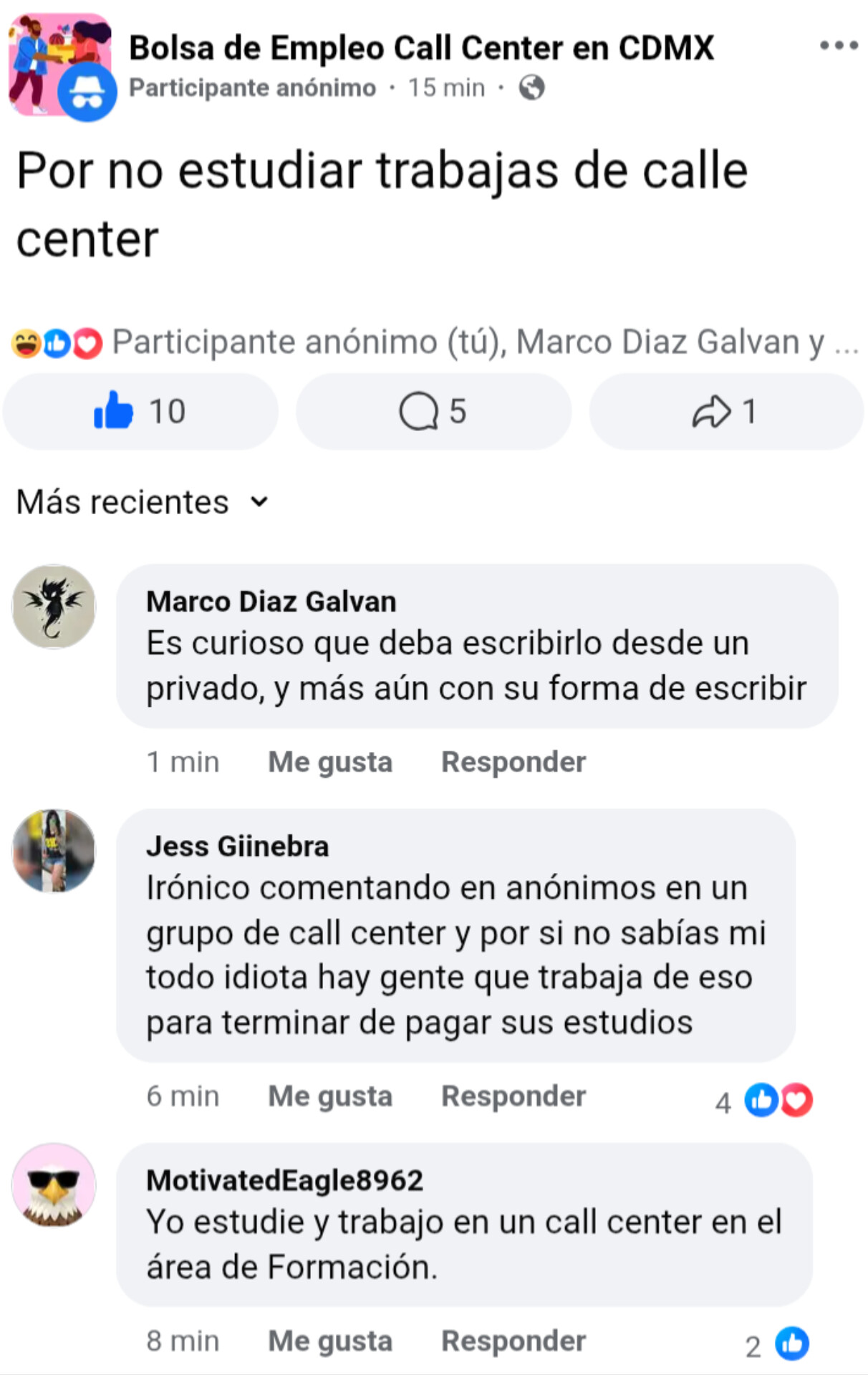868x1375 pixels.
Task: Open the post's comments button
Action: [x=433, y=412]
